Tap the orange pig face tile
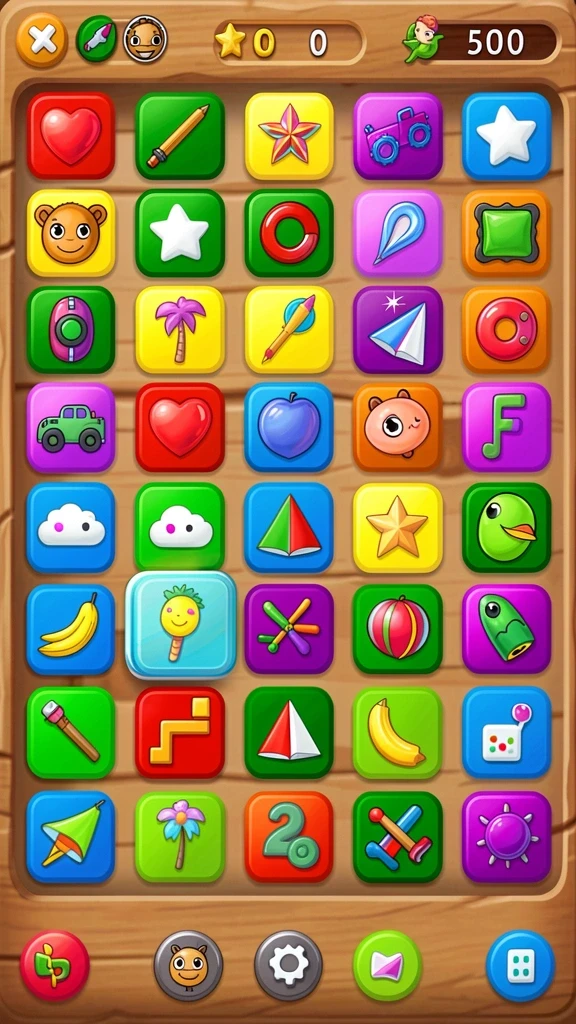The image size is (576, 1024). pyautogui.click(x=398, y=427)
